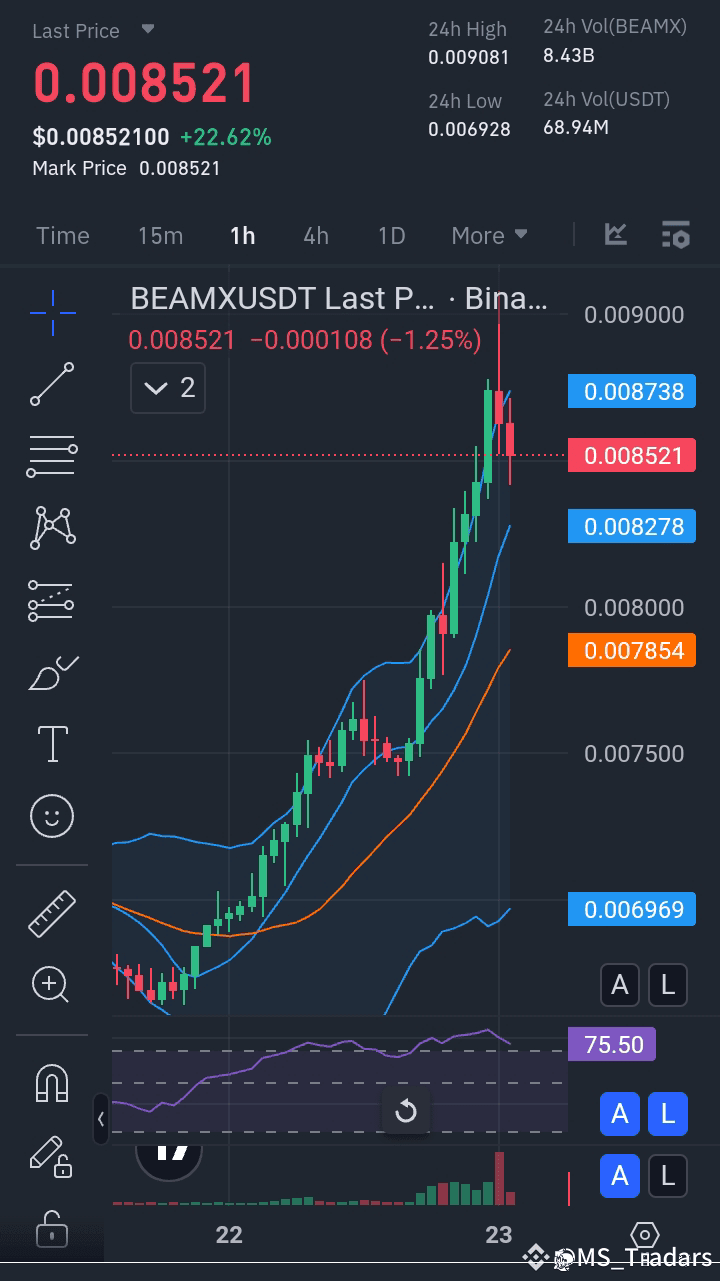Screen dimensions: 720x1281
Task: Collapse the indicators list showing 2
Action: [x=167, y=388]
